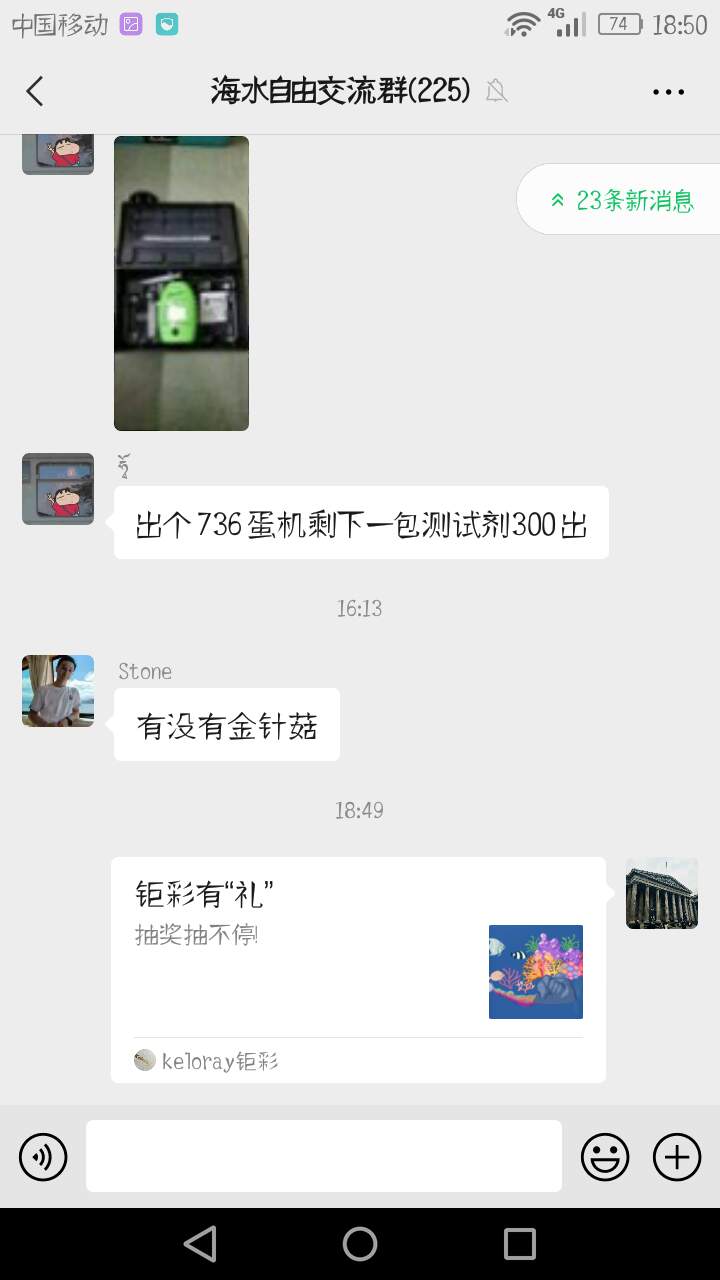
Task: Open the emoji picker
Action: [605, 1157]
